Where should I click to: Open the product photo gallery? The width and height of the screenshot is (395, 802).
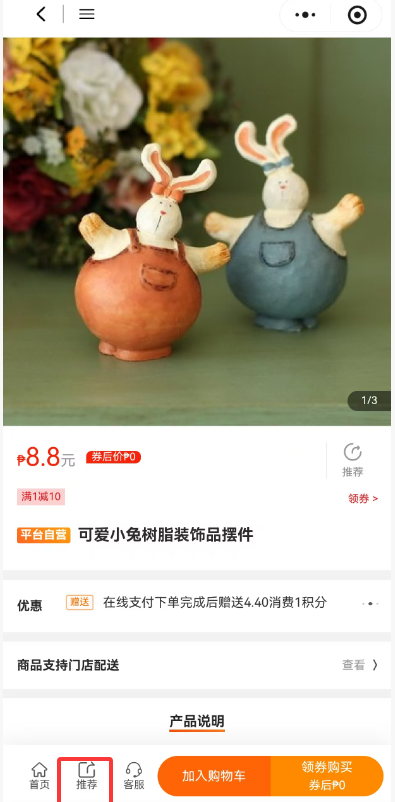[x=197, y=231]
